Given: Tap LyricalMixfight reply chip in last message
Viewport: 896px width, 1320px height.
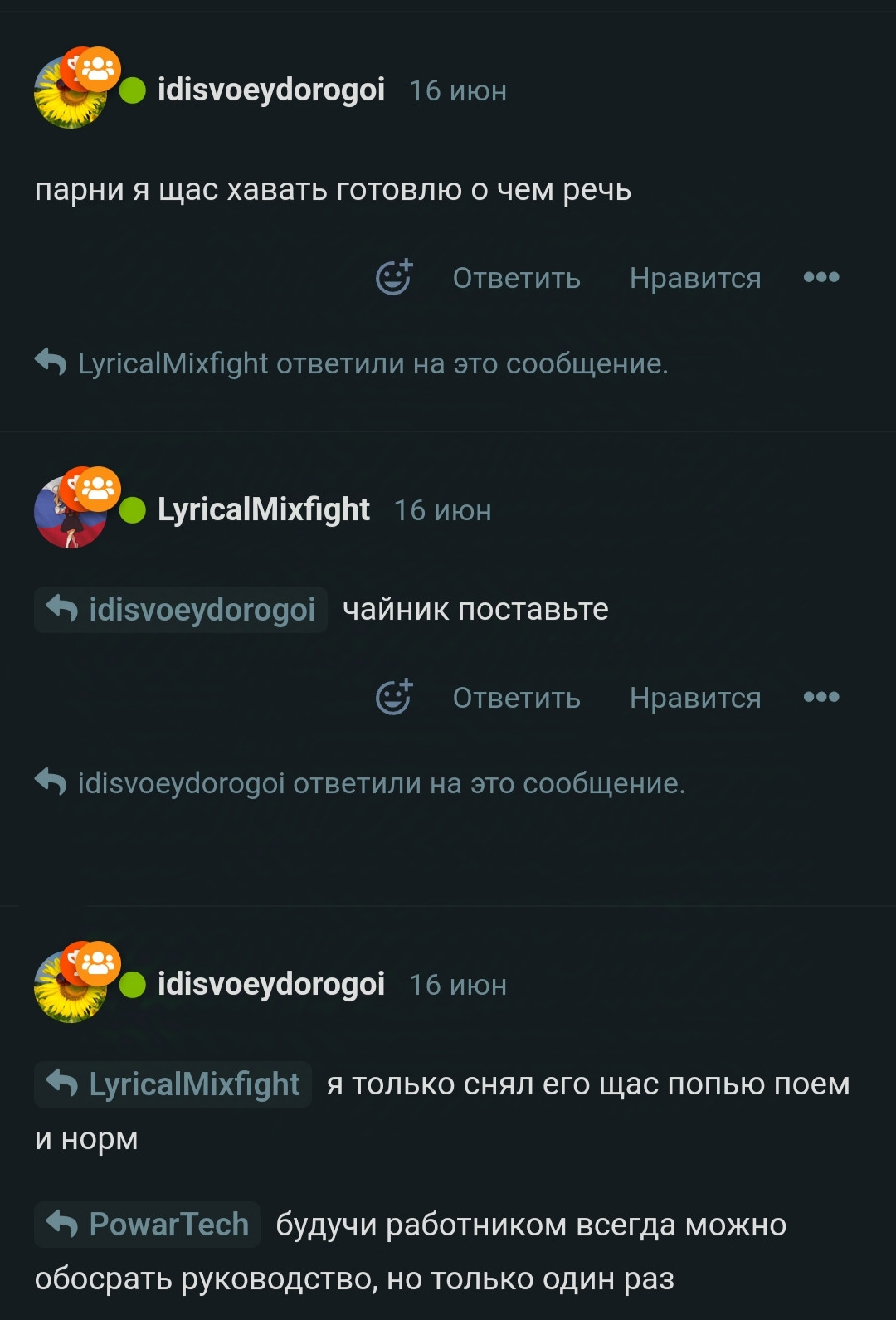Looking at the screenshot, I should tap(173, 1084).
